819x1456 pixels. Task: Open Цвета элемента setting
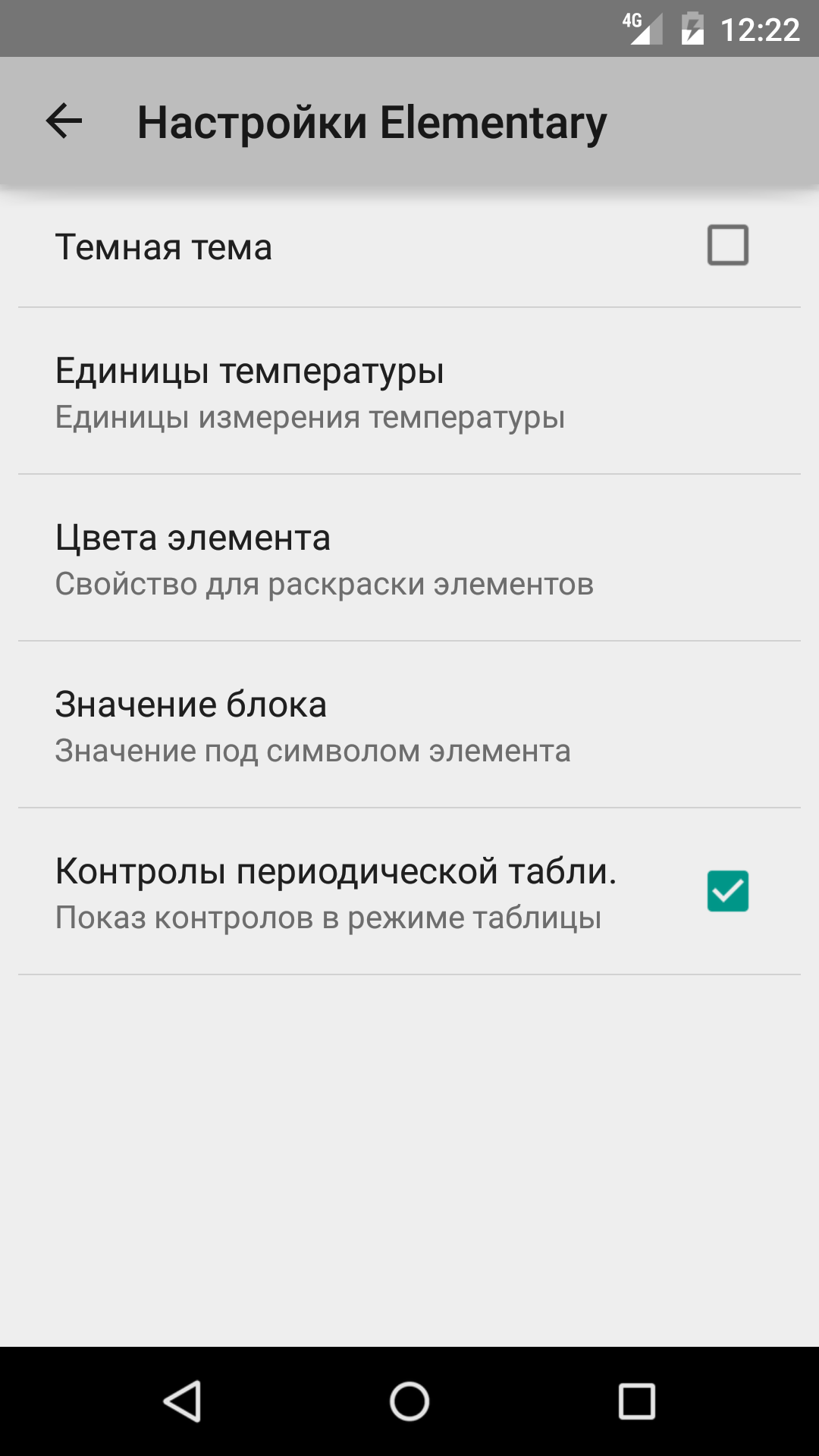click(409, 559)
